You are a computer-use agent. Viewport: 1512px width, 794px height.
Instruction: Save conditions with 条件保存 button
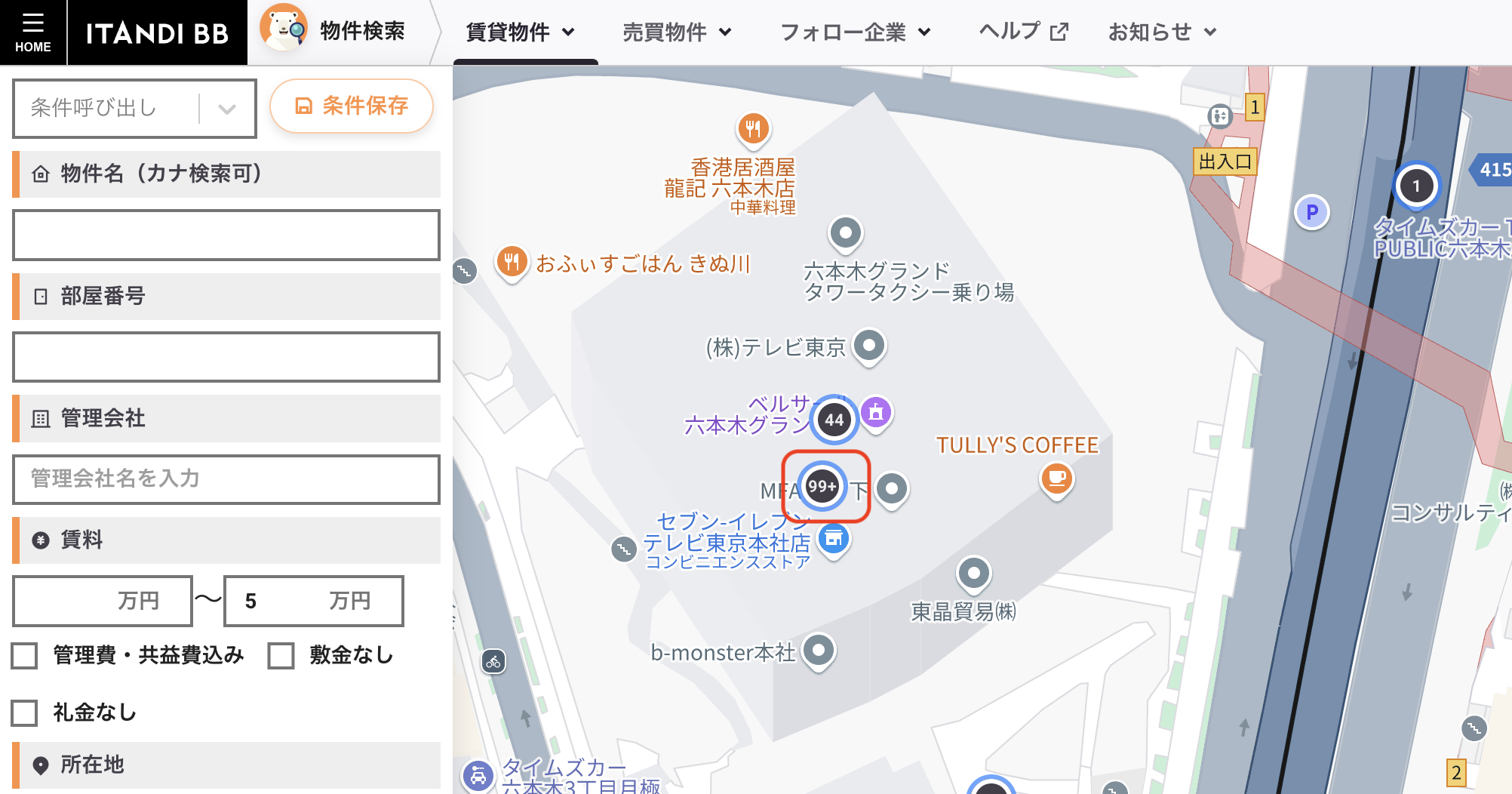352,106
